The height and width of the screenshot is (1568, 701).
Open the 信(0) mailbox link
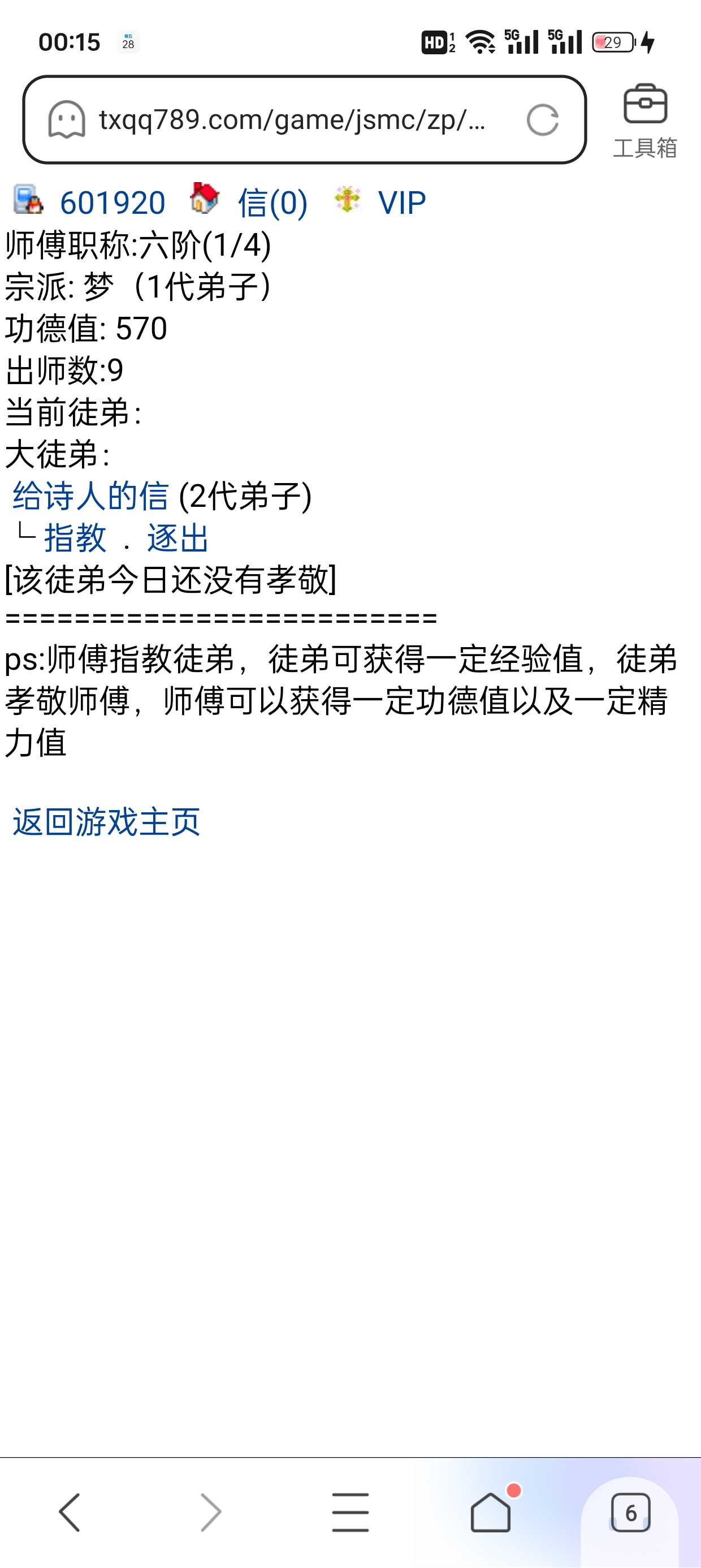(272, 202)
